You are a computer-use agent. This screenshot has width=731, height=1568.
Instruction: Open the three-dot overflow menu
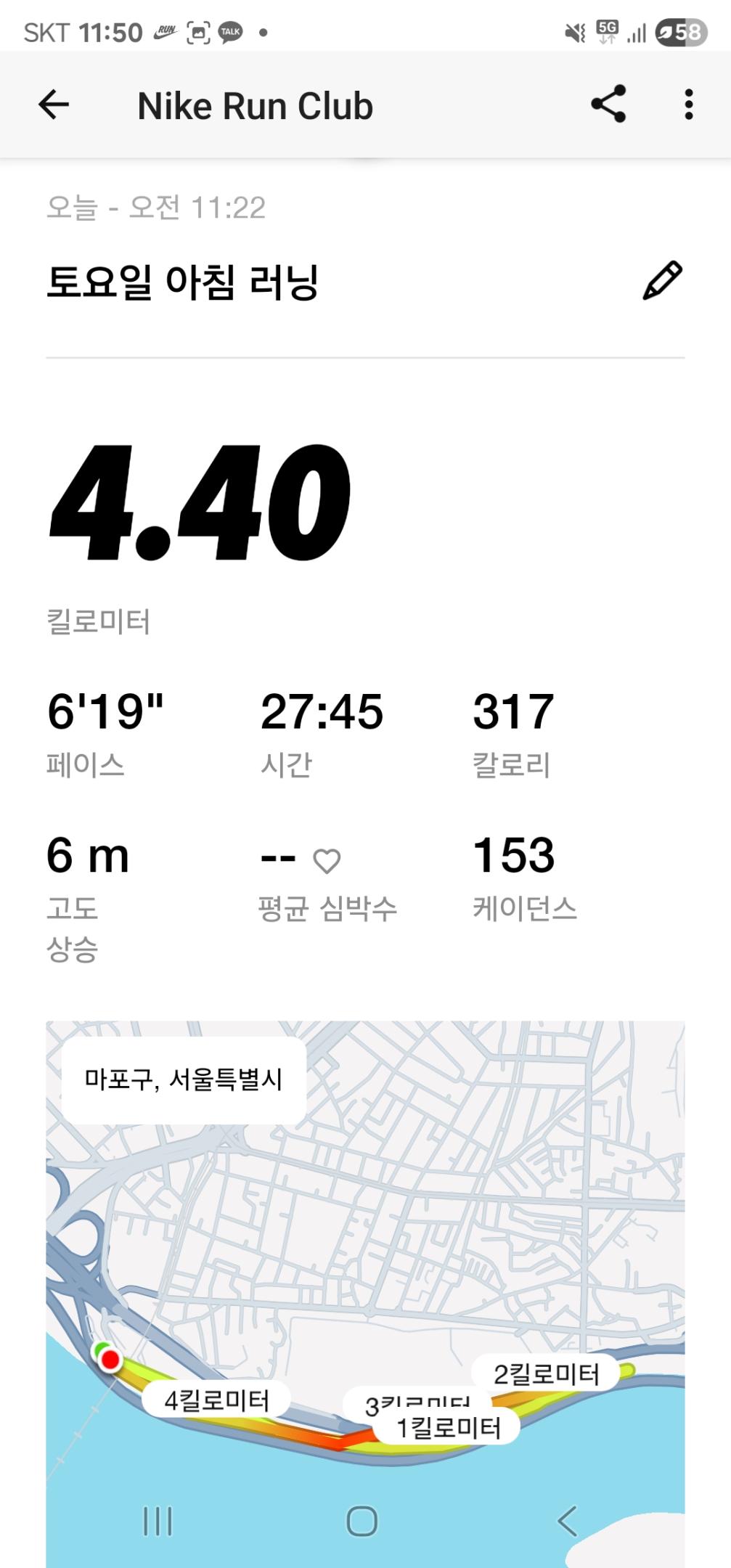(688, 105)
